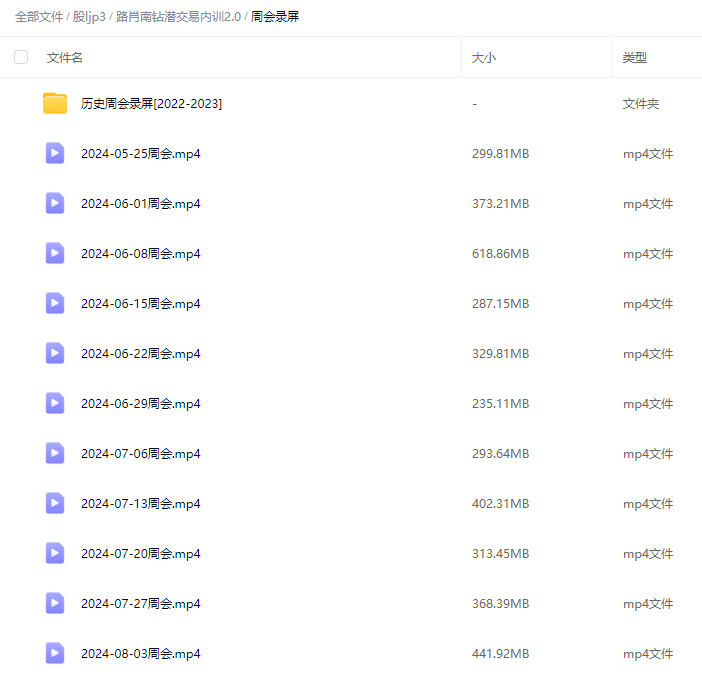The width and height of the screenshot is (702, 680).
Task: Open the 股ljp3 breadcrumb folder
Action: coord(89,17)
